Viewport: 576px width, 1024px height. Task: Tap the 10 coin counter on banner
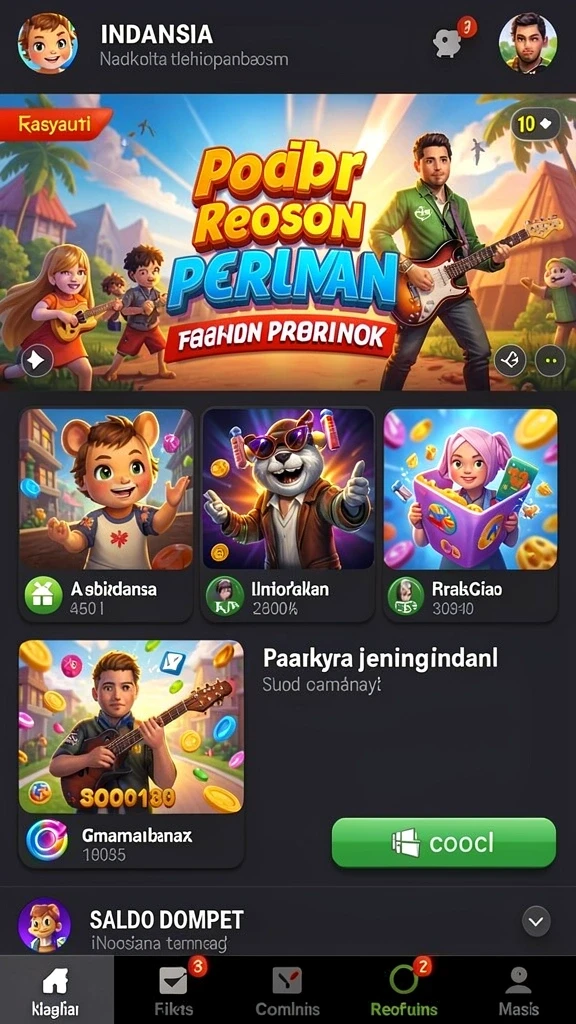(x=535, y=123)
